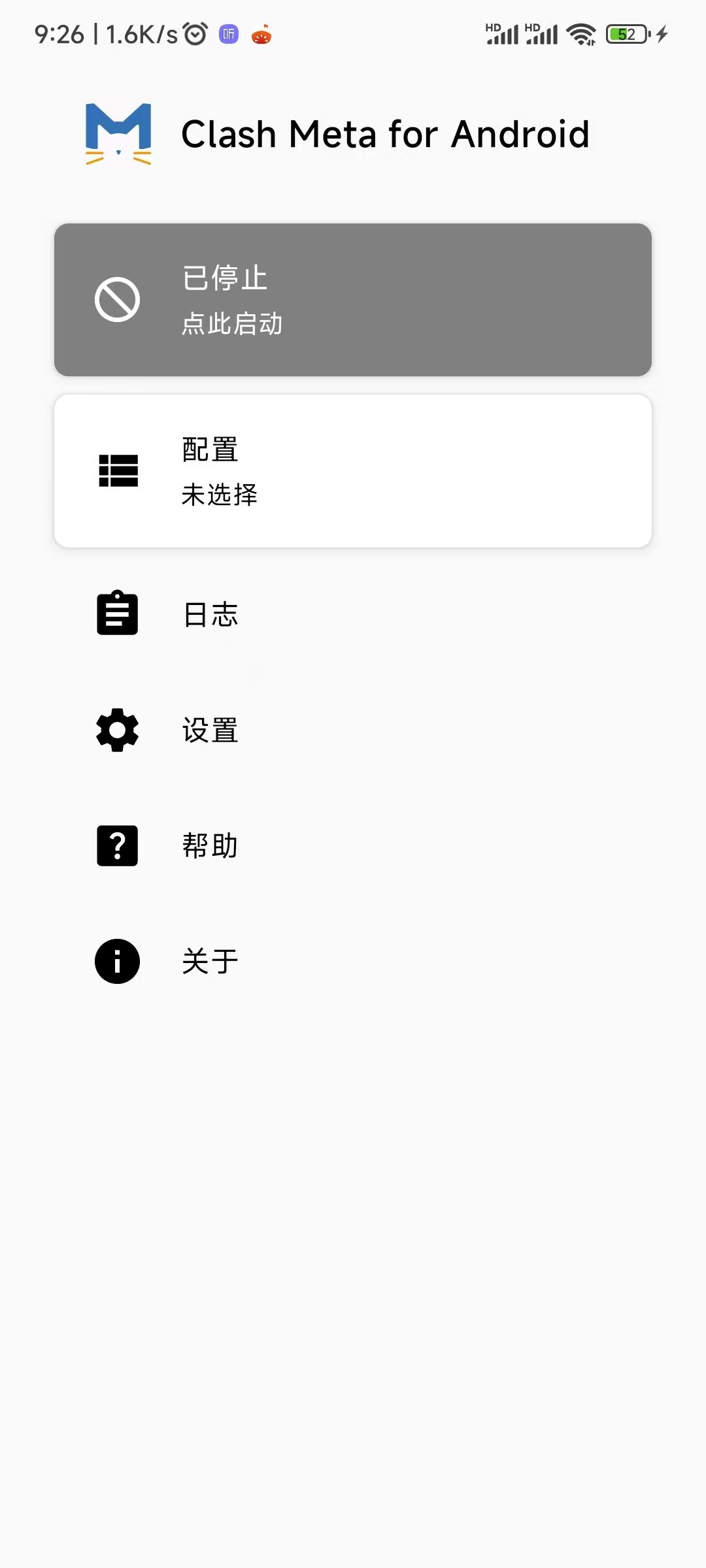This screenshot has width=706, height=1568.
Task: Open the 配置 profile card
Action: click(353, 471)
